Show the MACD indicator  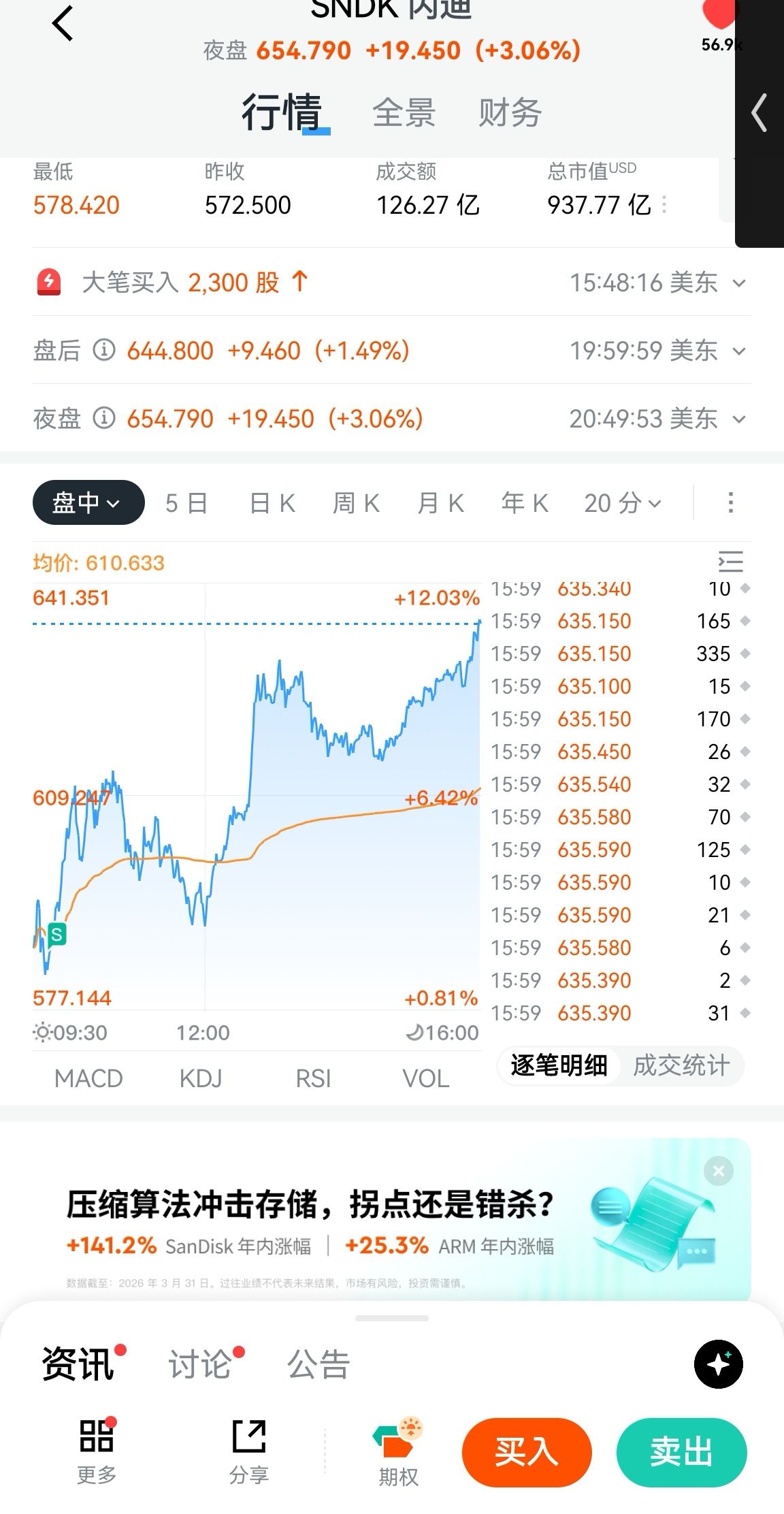click(x=88, y=1078)
